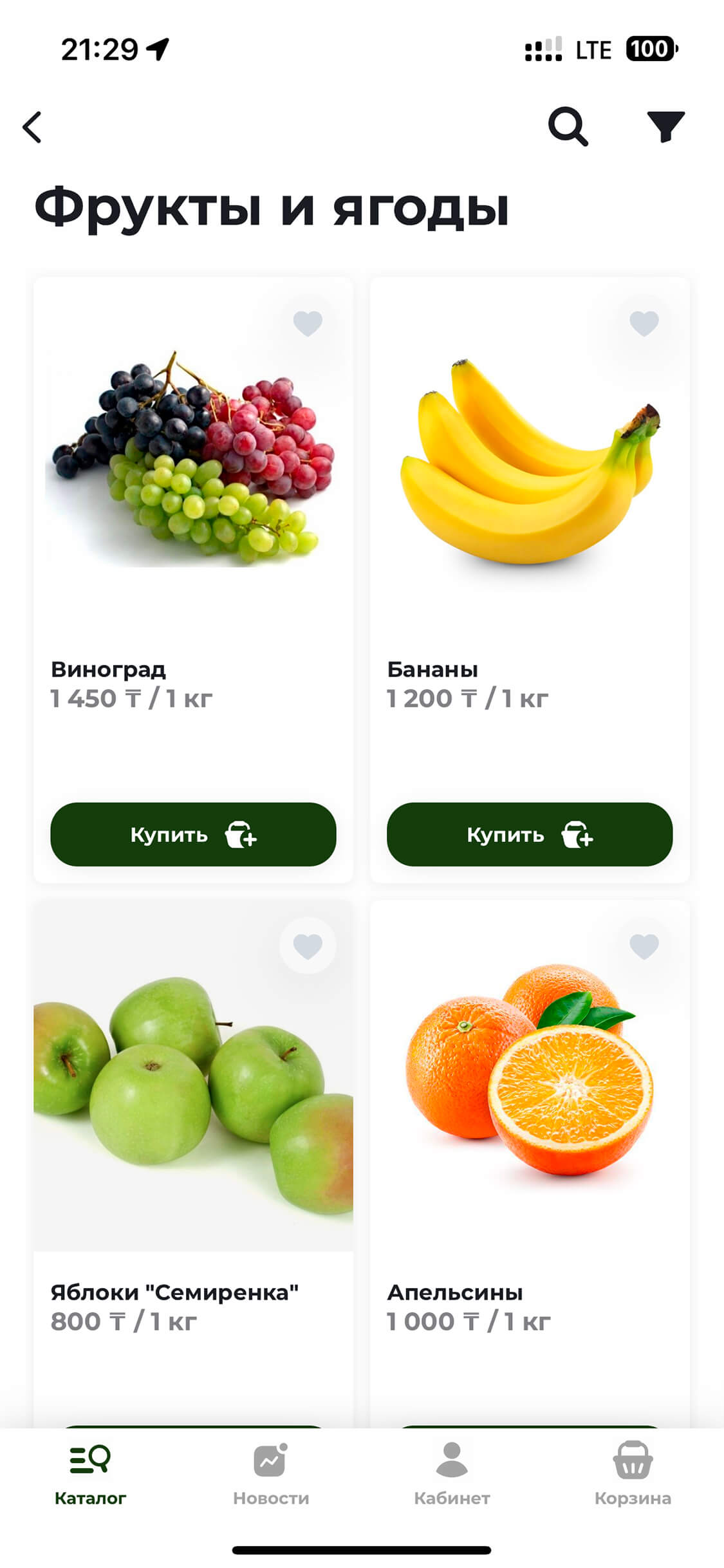Image resolution: width=724 pixels, height=1568 pixels.
Task: Add Бананы to cart via Купить
Action: tap(529, 834)
